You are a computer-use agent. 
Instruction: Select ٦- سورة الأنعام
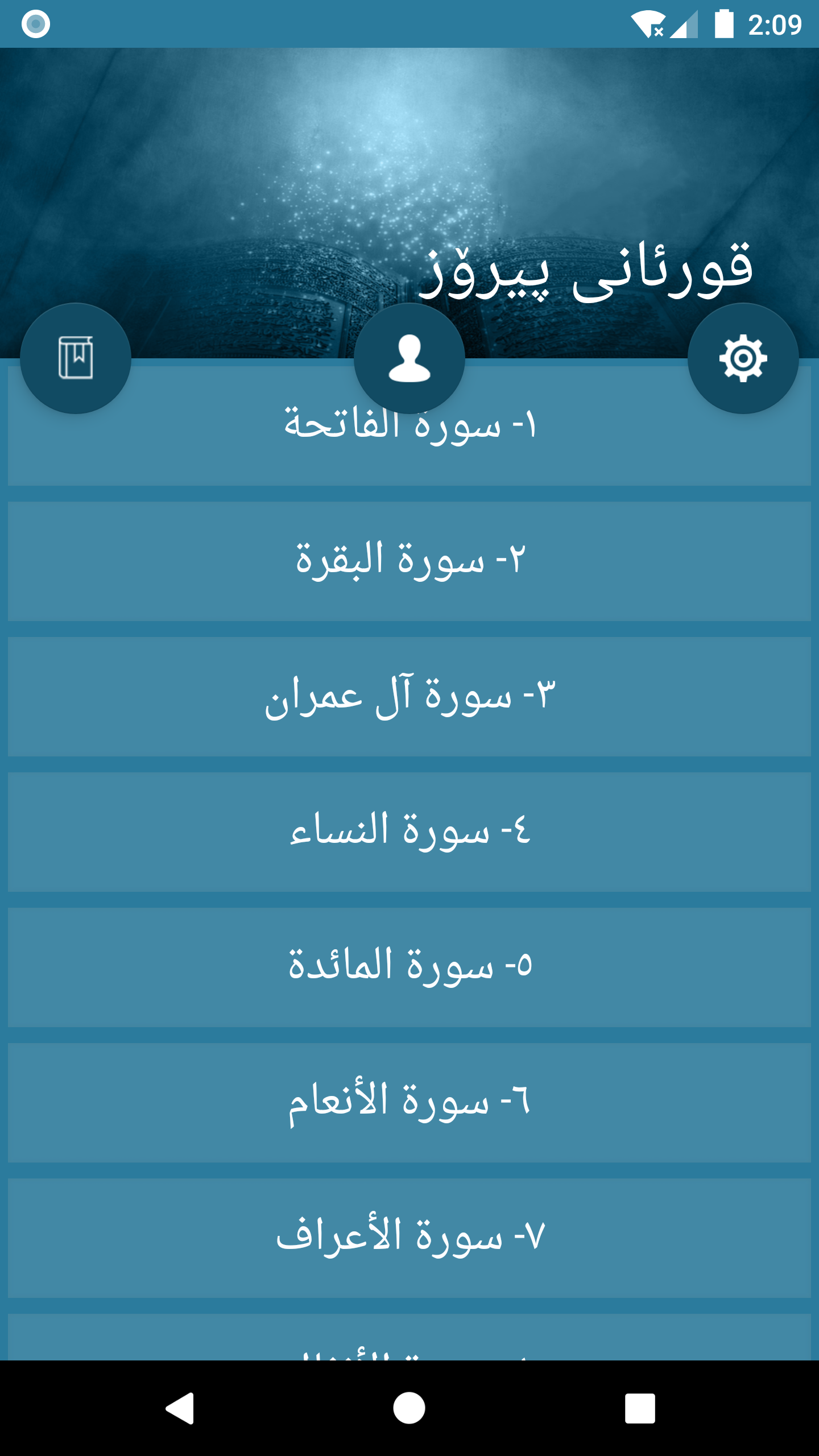click(409, 1102)
